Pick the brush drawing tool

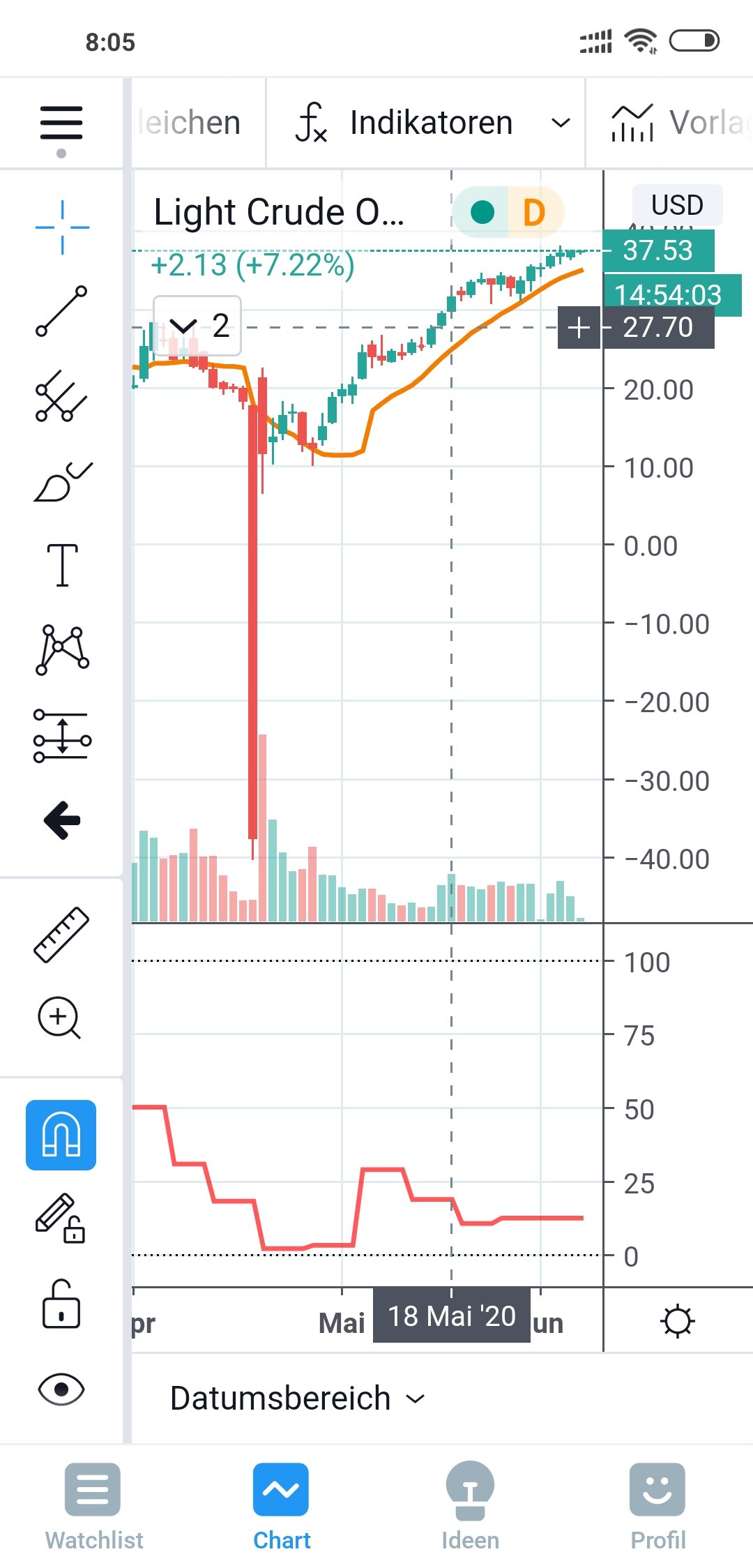(62, 482)
